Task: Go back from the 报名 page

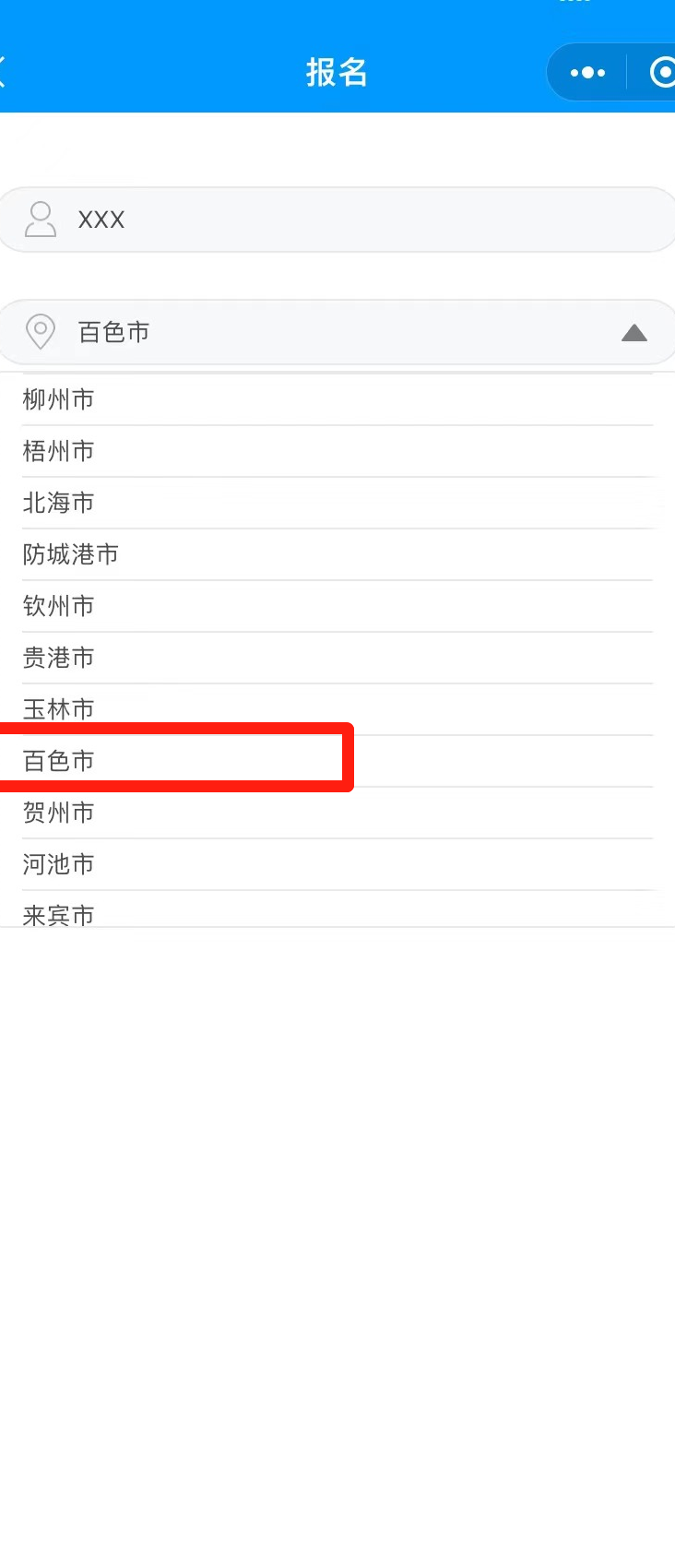Action: pos(6,71)
